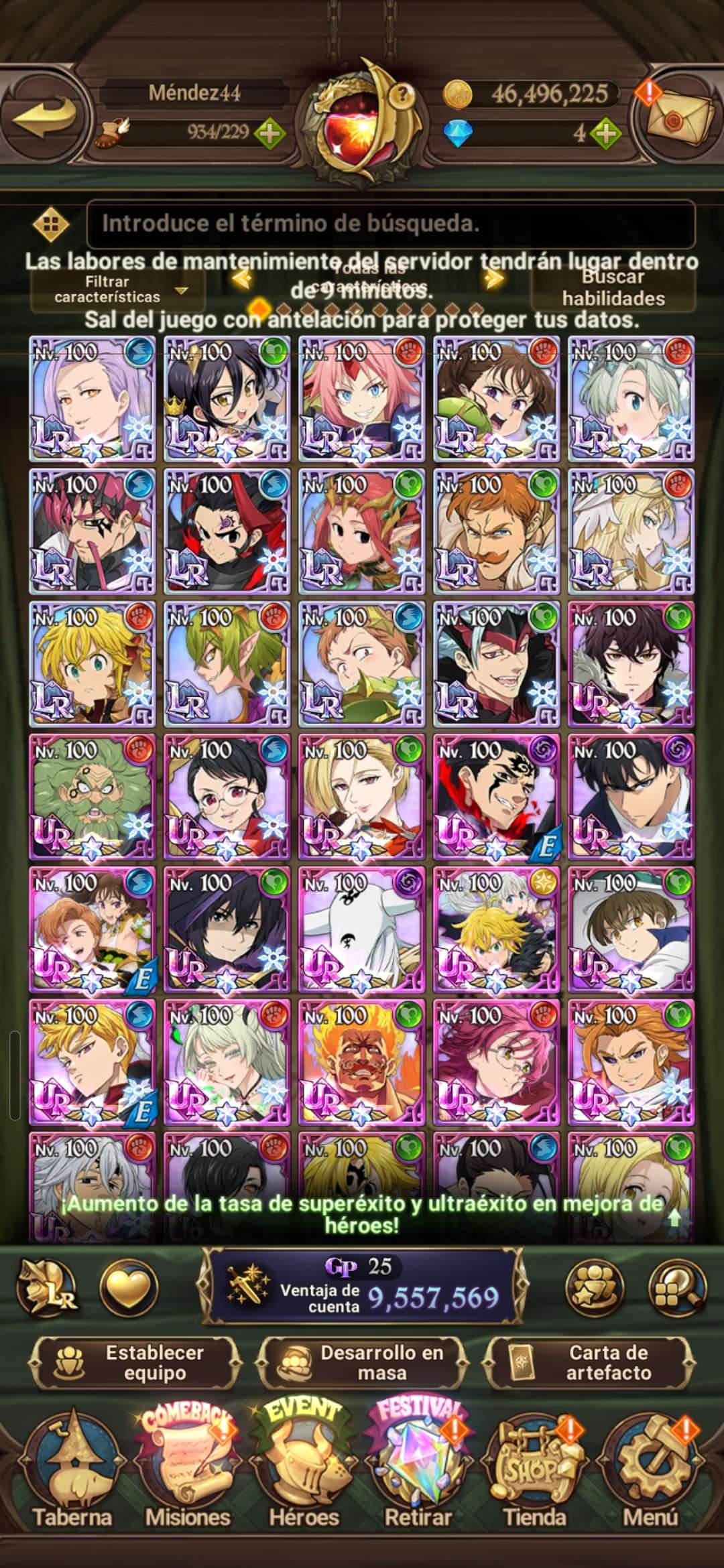Open the flaming red-faced UR hero card
Image resolution: width=724 pixels, height=1568 pixels.
click(361, 1062)
